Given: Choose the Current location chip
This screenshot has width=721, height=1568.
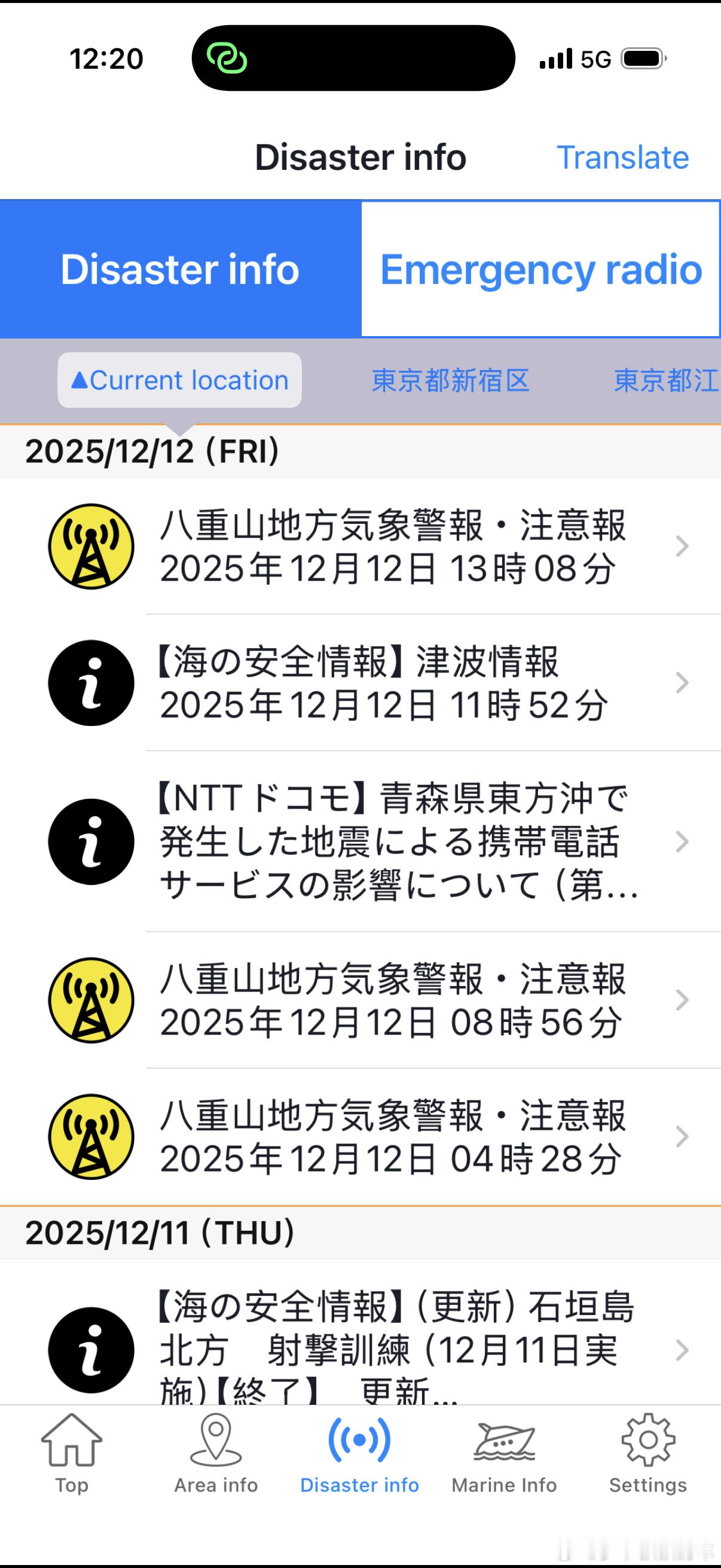Looking at the screenshot, I should click(179, 380).
